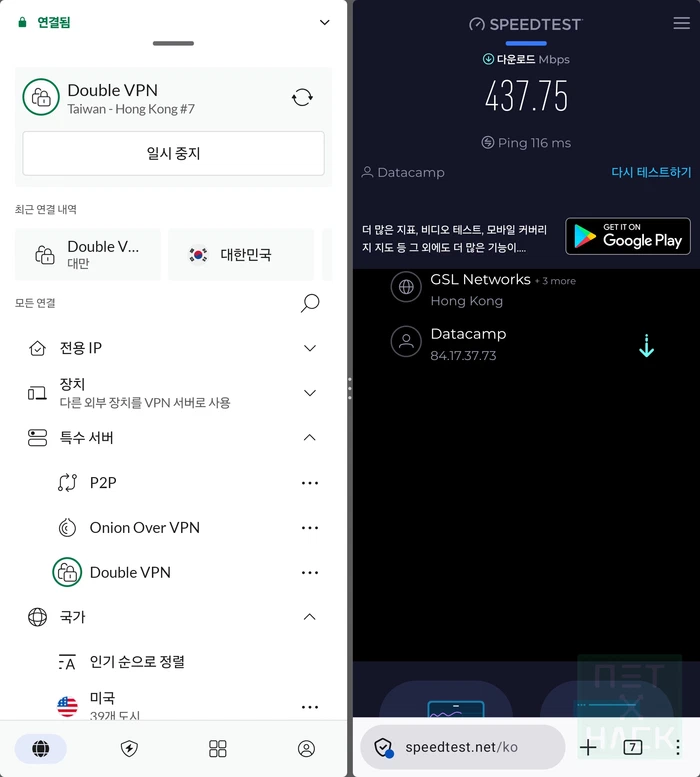Open options for P2P server
Viewport: 700px width, 777px height.
coord(310,483)
